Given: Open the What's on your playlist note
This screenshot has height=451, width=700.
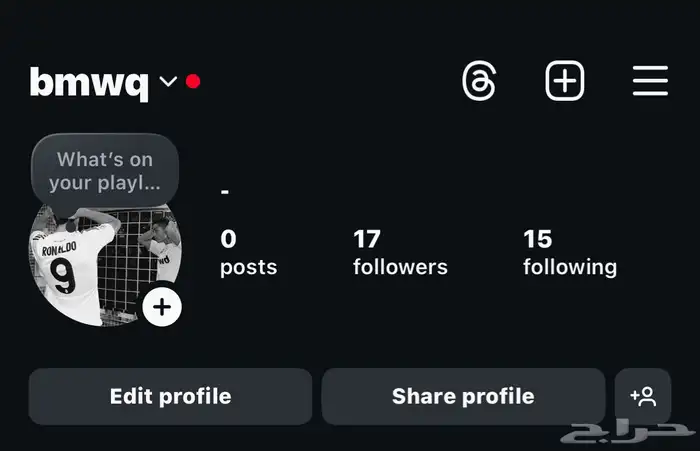Looking at the screenshot, I should (105, 171).
